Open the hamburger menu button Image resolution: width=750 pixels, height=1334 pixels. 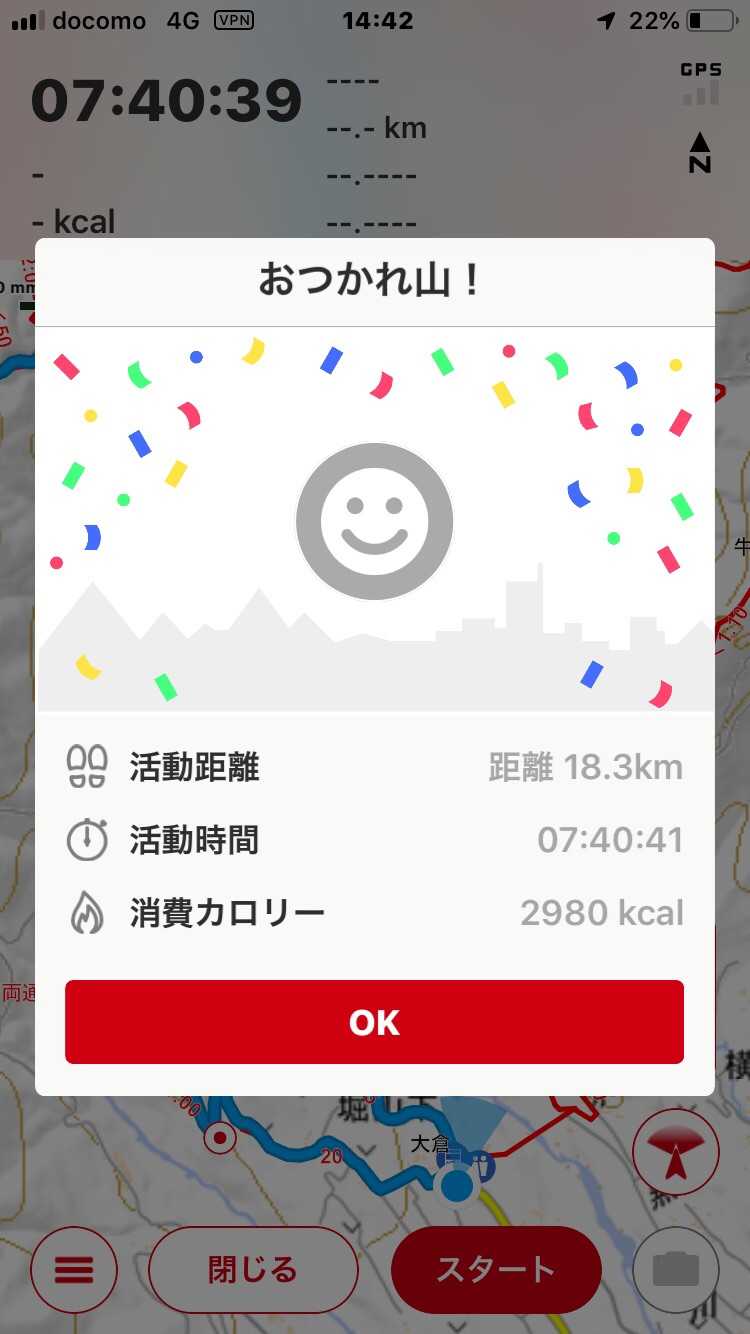tap(74, 1270)
